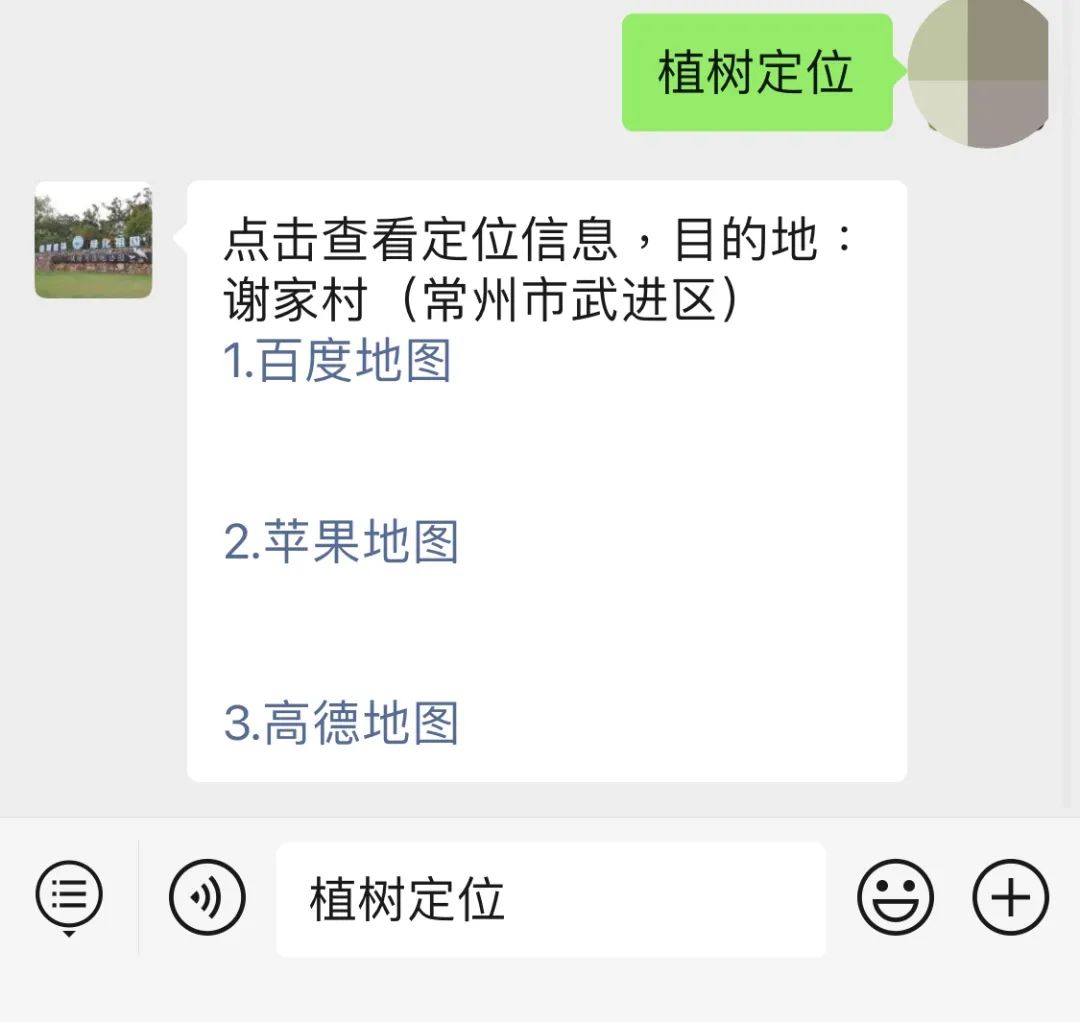
Task: Open the emoji sticker panel
Action: [895, 897]
